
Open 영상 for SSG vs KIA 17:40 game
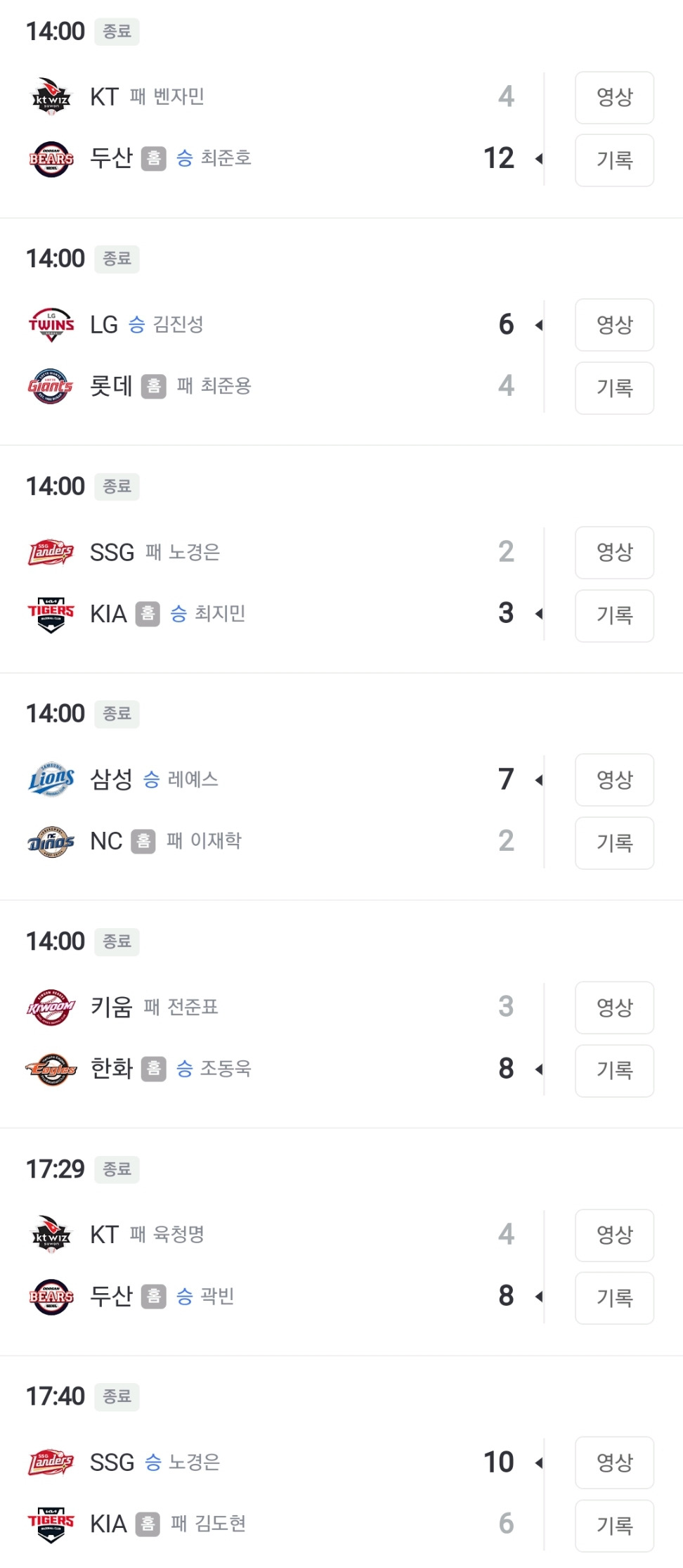pyautogui.click(x=614, y=1463)
